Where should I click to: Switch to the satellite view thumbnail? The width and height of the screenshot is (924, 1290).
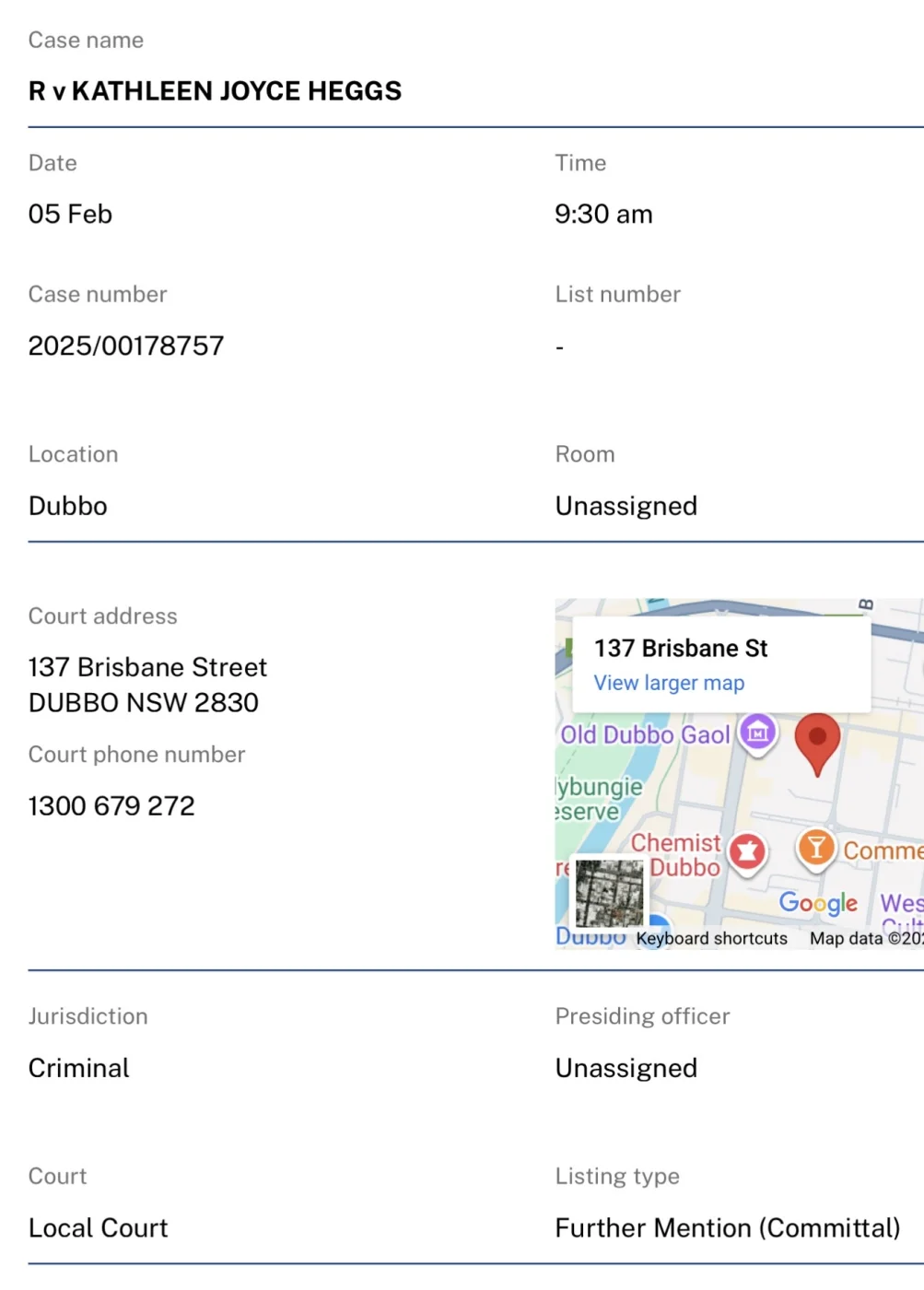pyautogui.click(x=609, y=893)
